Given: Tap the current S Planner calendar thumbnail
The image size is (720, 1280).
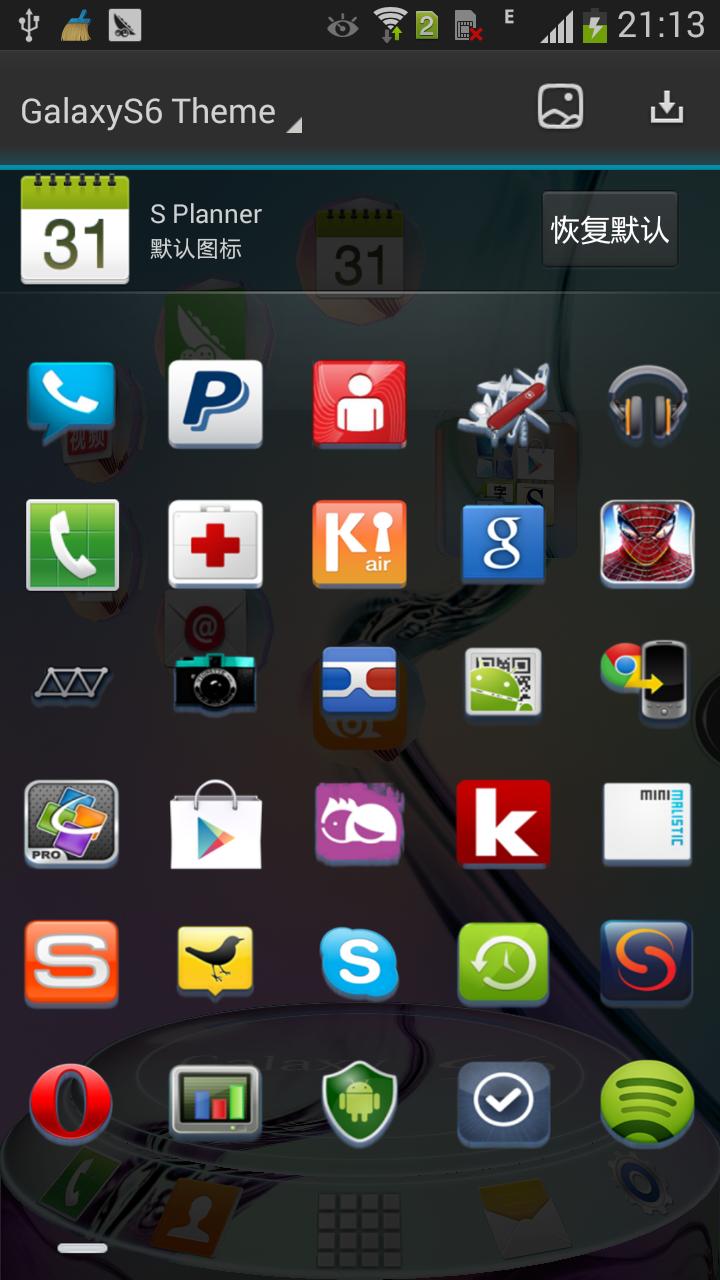Looking at the screenshot, I should (x=74, y=229).
